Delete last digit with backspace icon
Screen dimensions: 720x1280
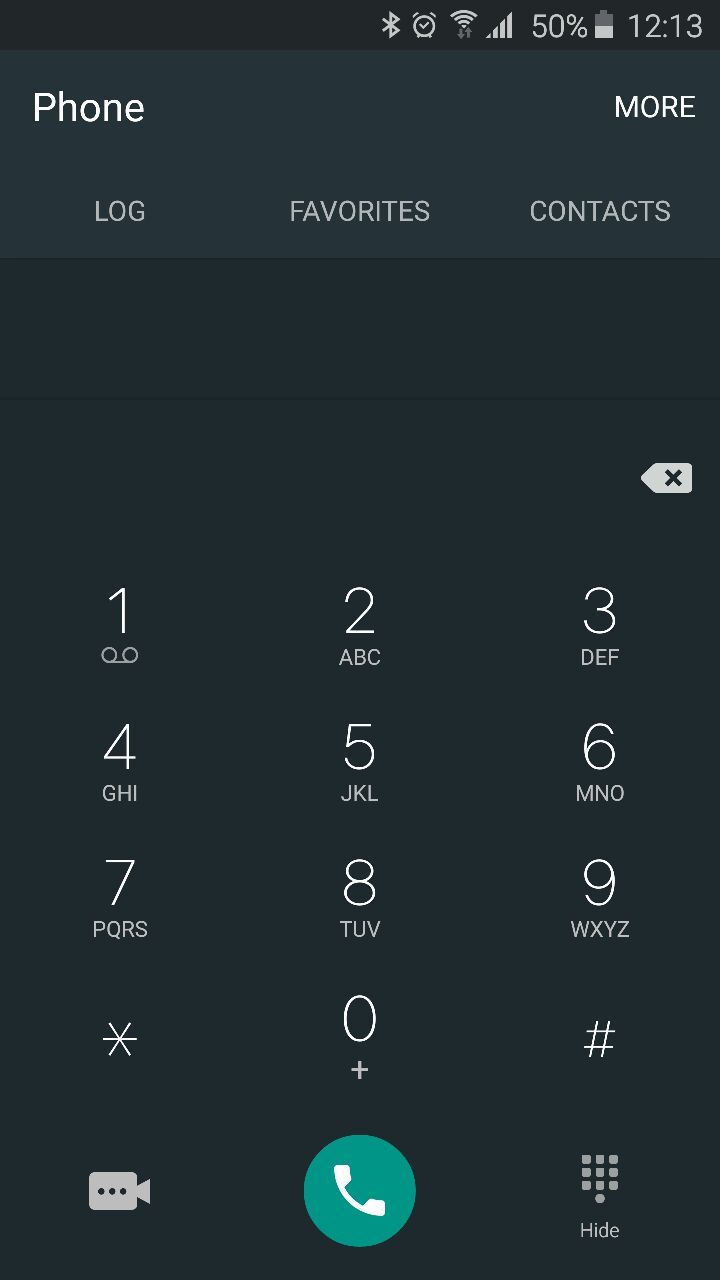pos(666,478)
